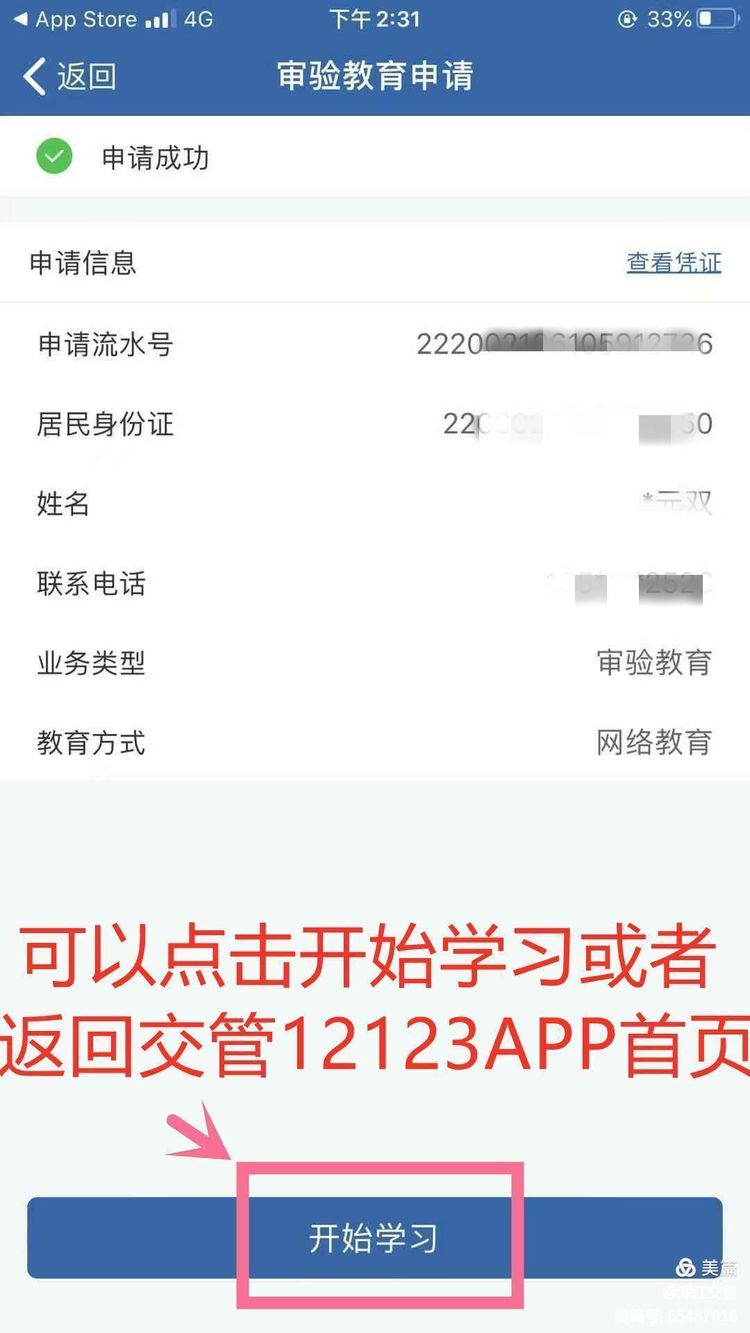Tap the orientation lock icon in status bar
This screenshot has height=1333, width=750.
630,17
